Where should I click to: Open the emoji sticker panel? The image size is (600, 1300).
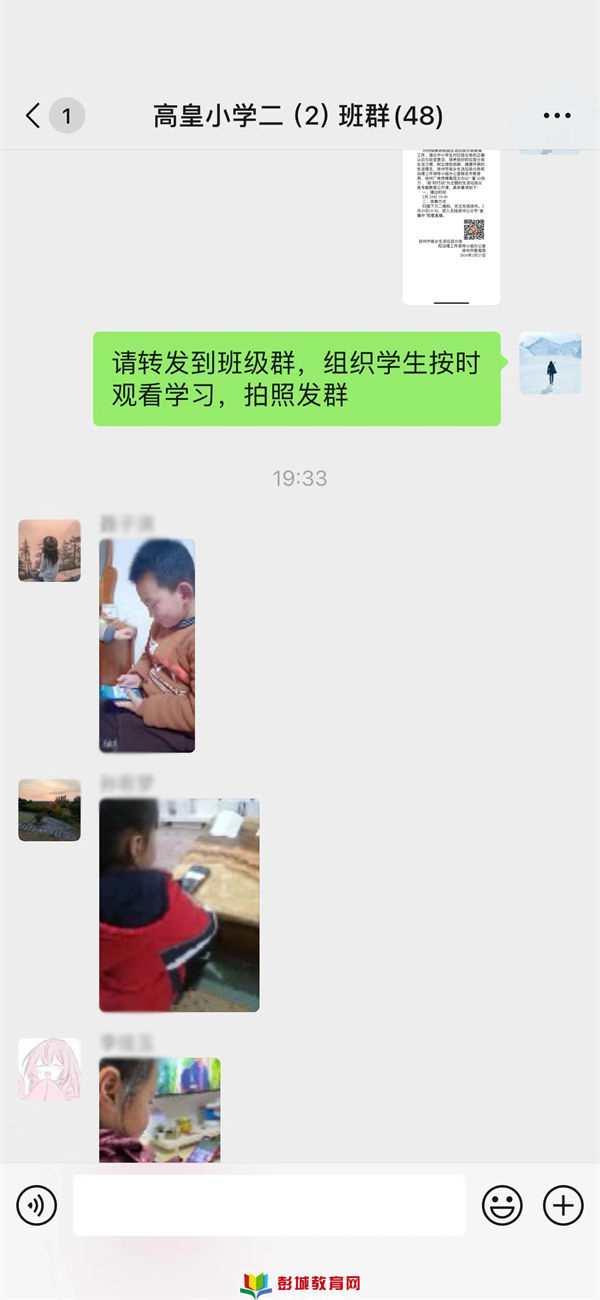pyautogui.click(x=502, y=1205)
